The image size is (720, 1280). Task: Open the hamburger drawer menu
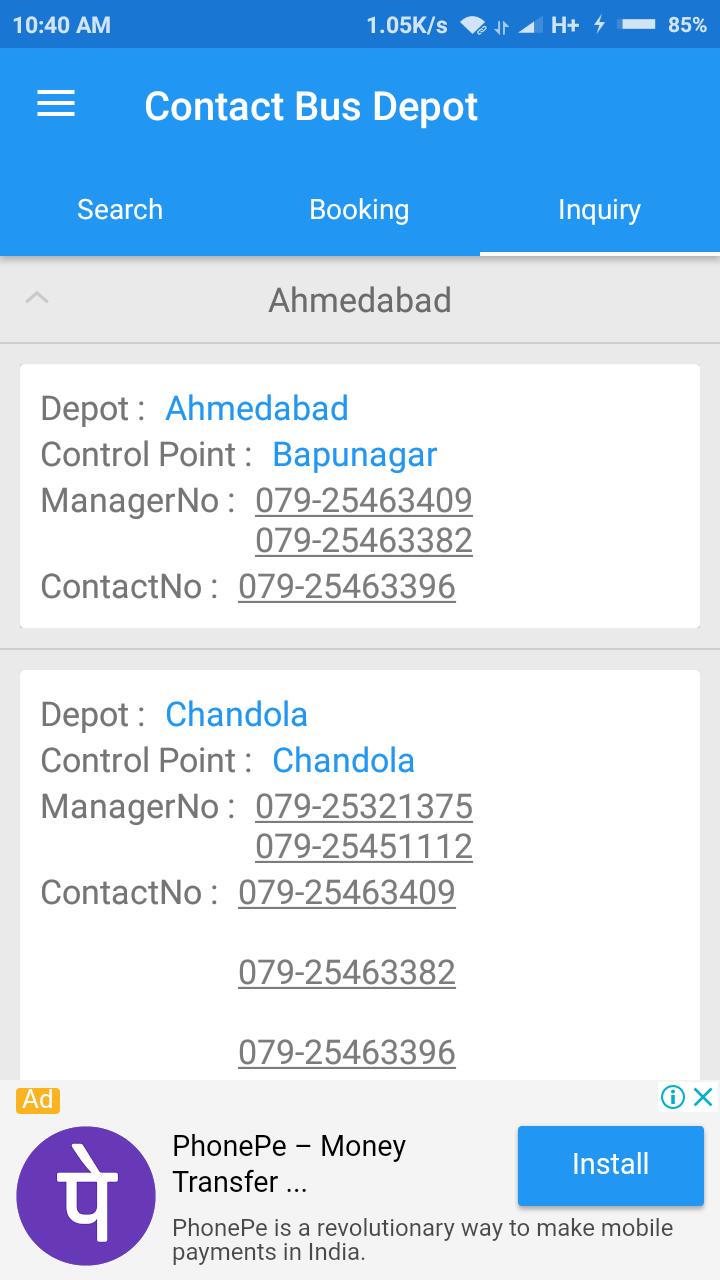(56, 105)
